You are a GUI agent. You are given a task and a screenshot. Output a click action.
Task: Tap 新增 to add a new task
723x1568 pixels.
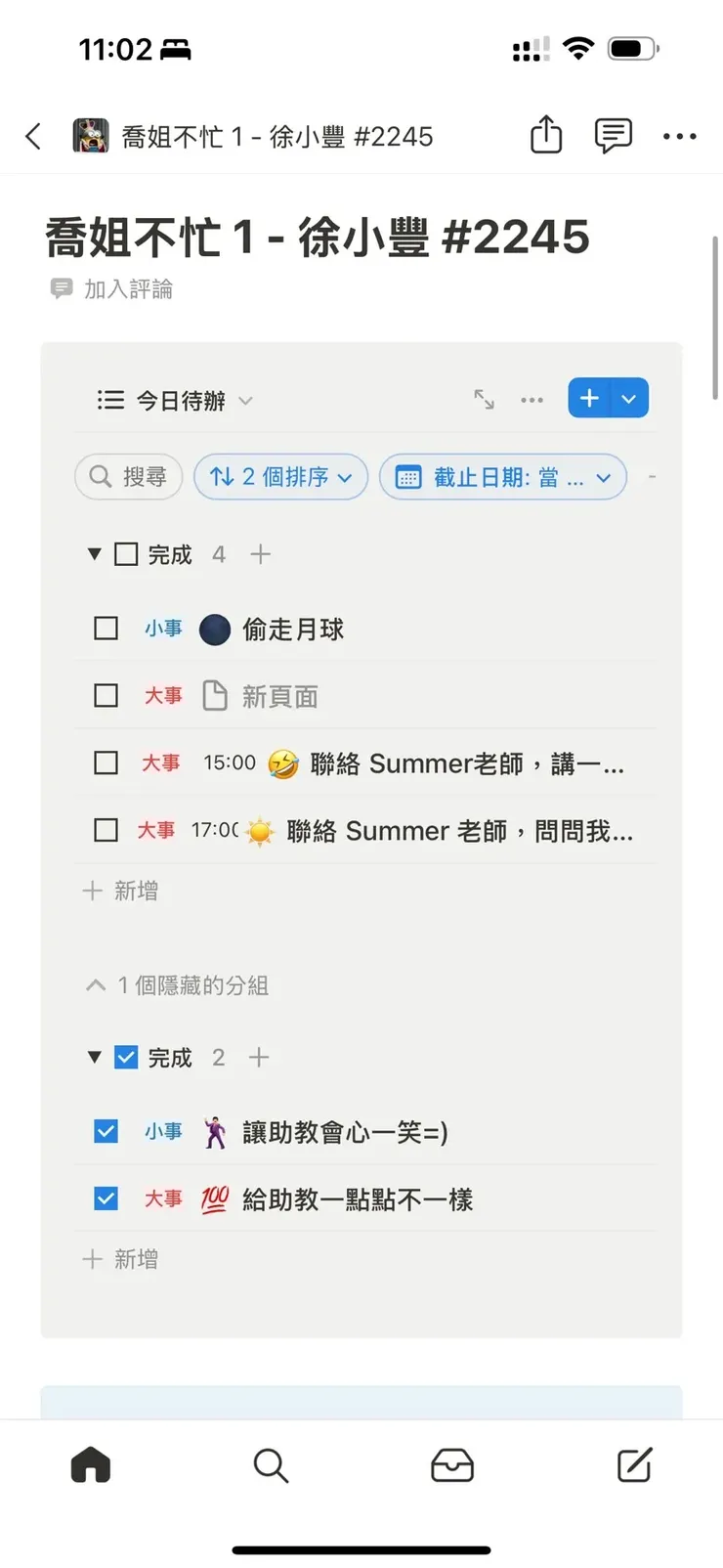pos(123,891)
